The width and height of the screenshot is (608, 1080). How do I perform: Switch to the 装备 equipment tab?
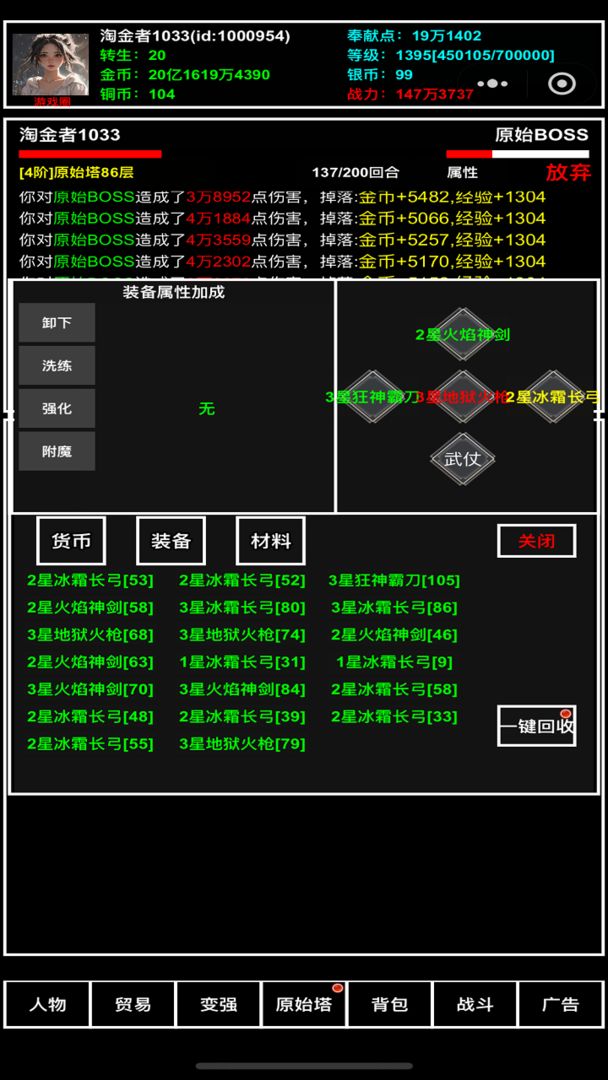(x=171, y=541)
